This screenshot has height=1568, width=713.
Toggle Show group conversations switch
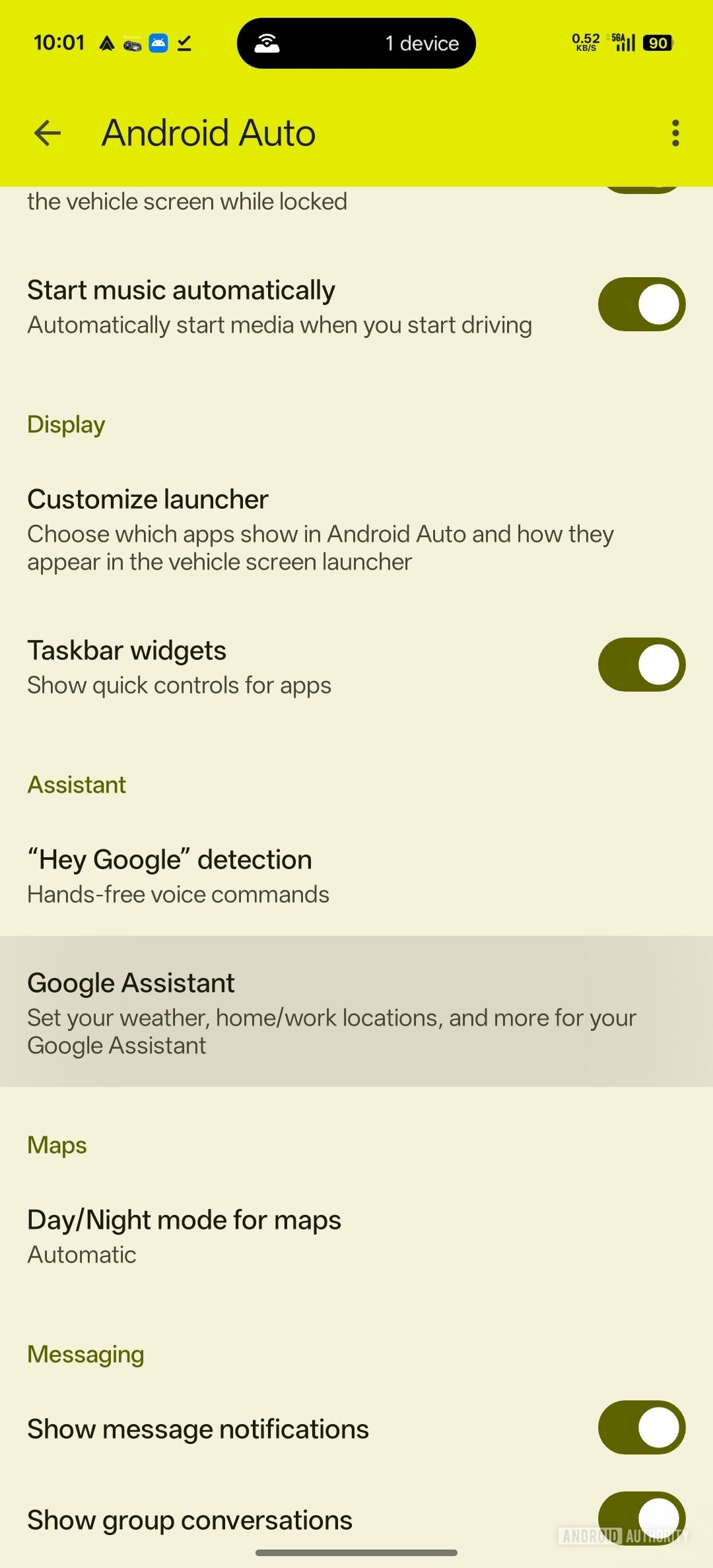tap(641, 1518)
